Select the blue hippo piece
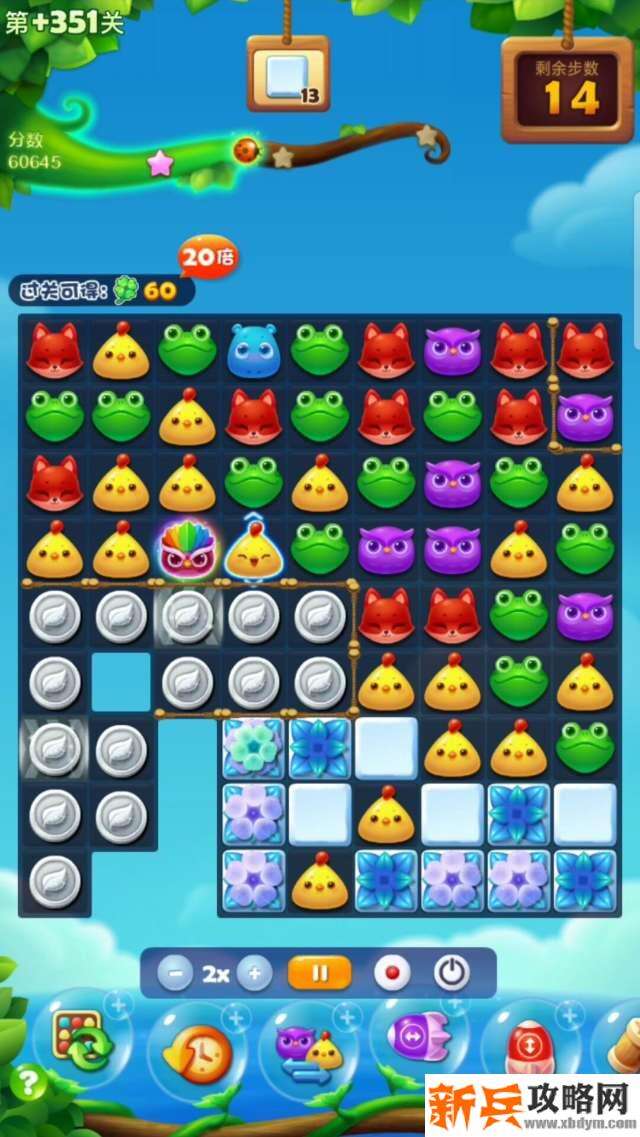Screen dimensions: 640x1137 253,351
